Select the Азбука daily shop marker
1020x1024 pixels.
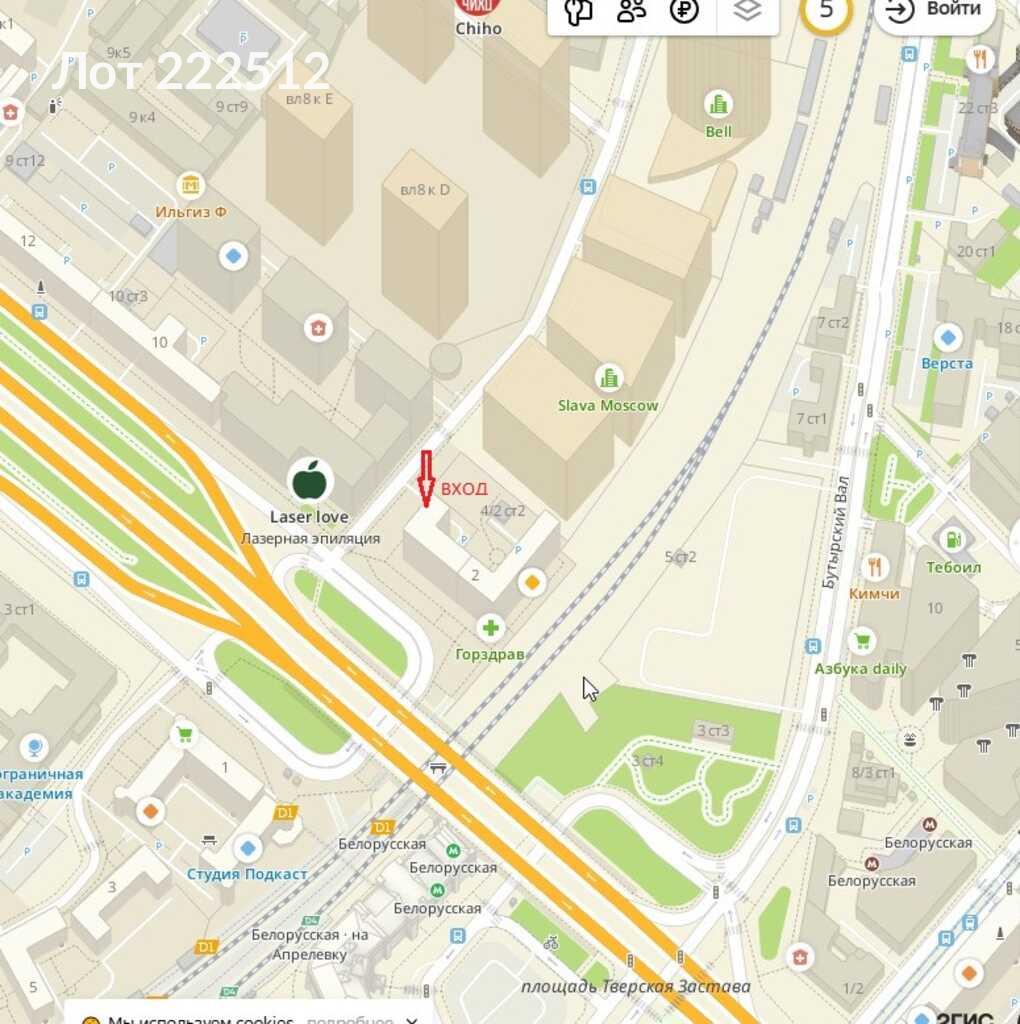pyautogui.click(x=861, y=640)
